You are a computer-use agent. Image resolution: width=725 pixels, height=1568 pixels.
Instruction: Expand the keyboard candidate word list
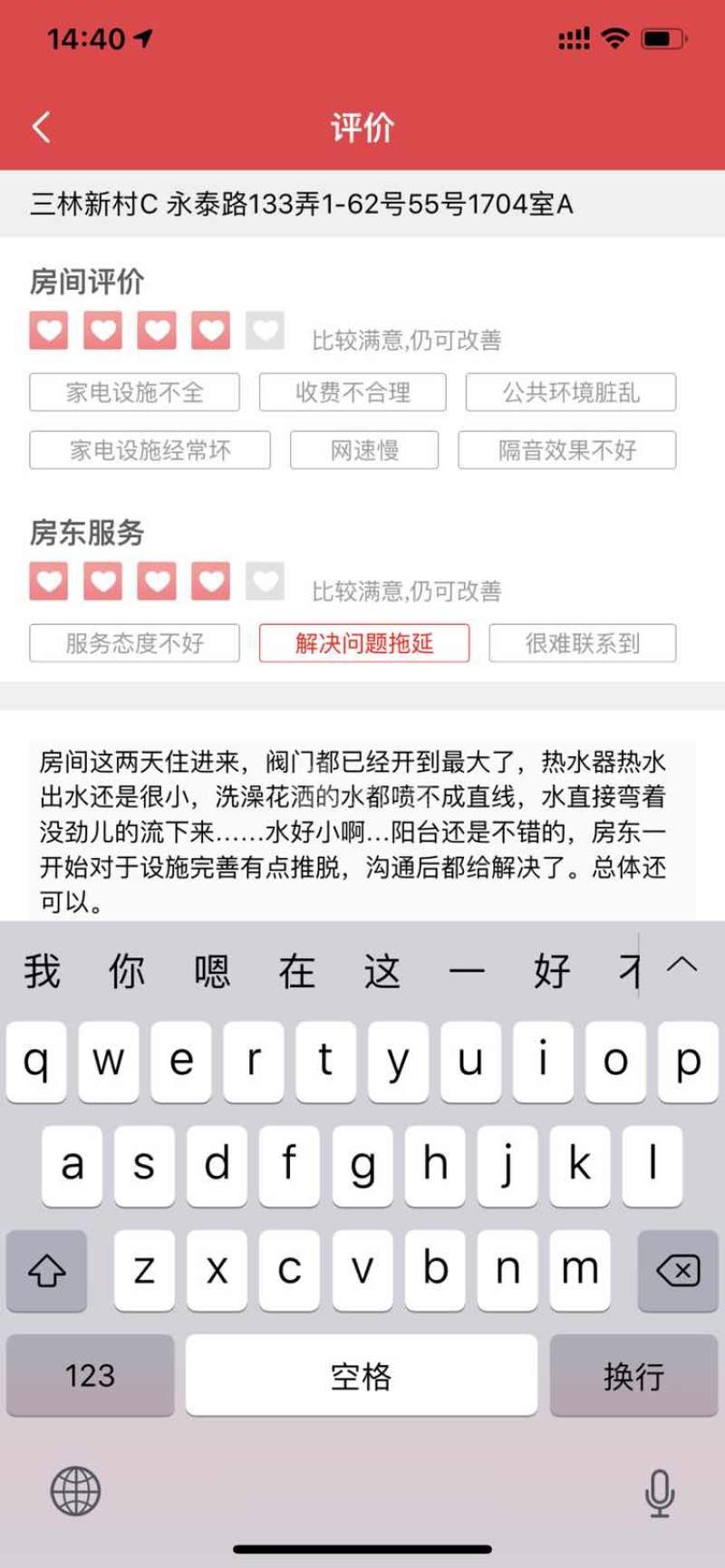(682, 966)
